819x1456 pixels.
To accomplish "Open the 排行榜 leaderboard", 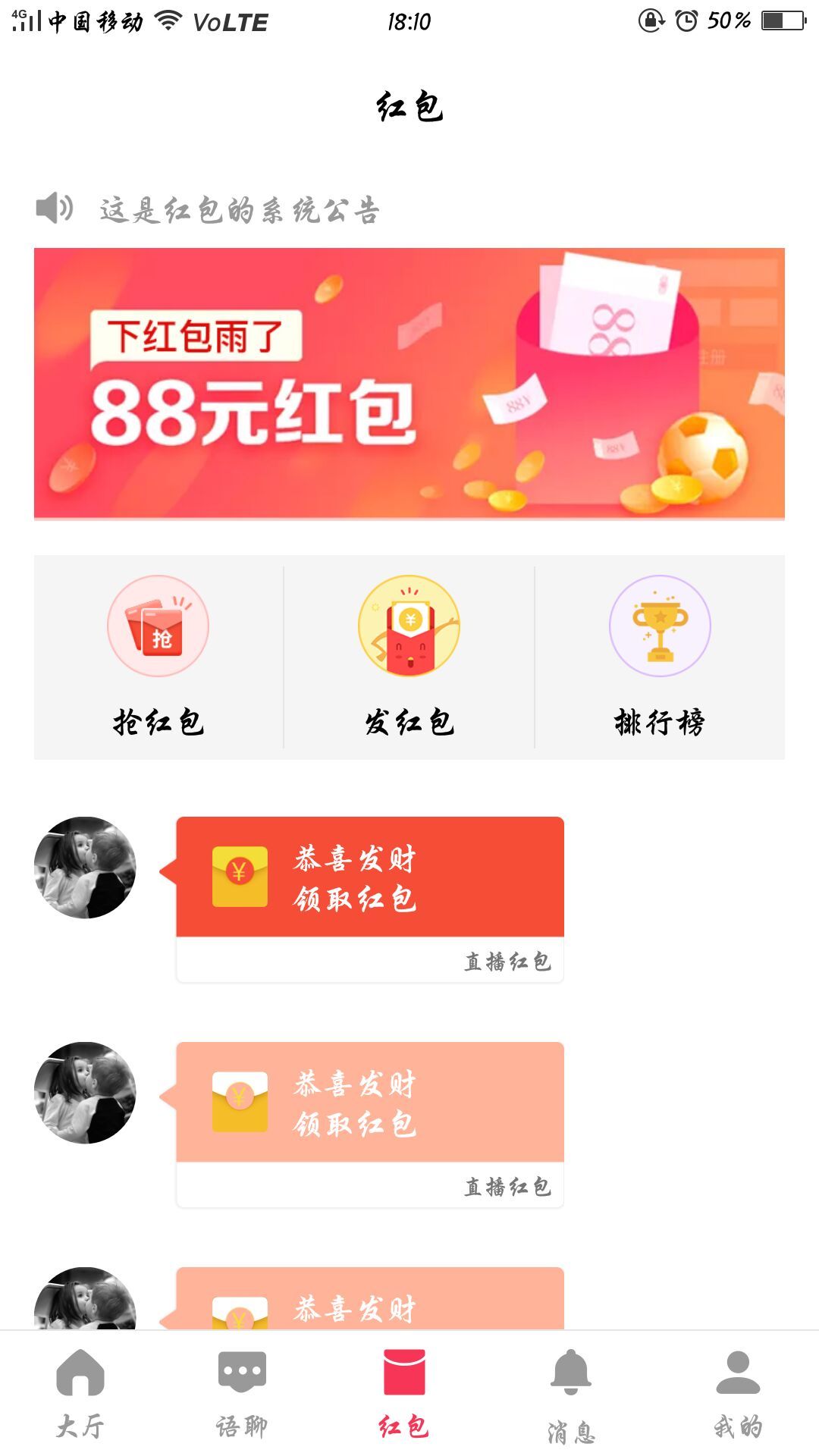I will (660, 657).
